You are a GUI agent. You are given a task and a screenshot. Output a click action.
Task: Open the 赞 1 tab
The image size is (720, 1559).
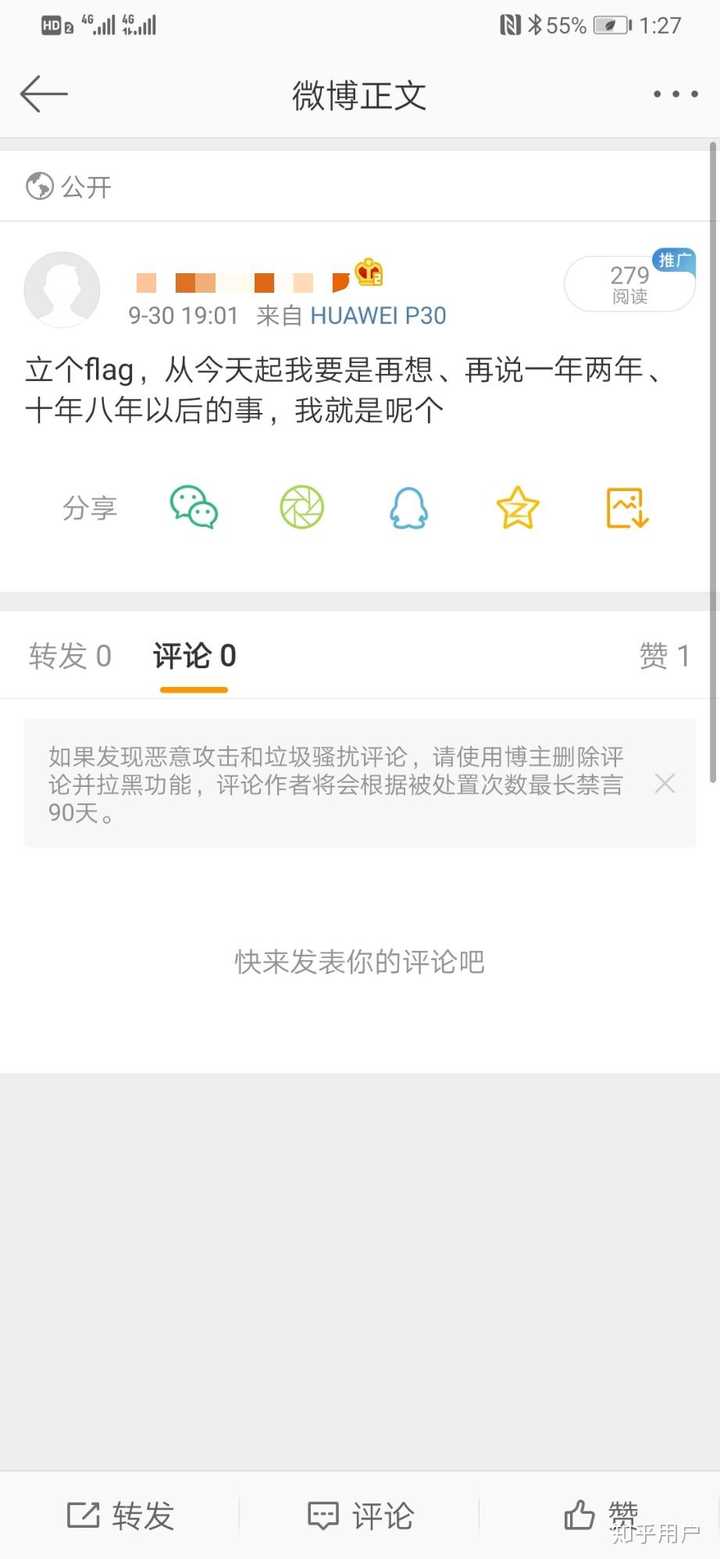point(664,655)
